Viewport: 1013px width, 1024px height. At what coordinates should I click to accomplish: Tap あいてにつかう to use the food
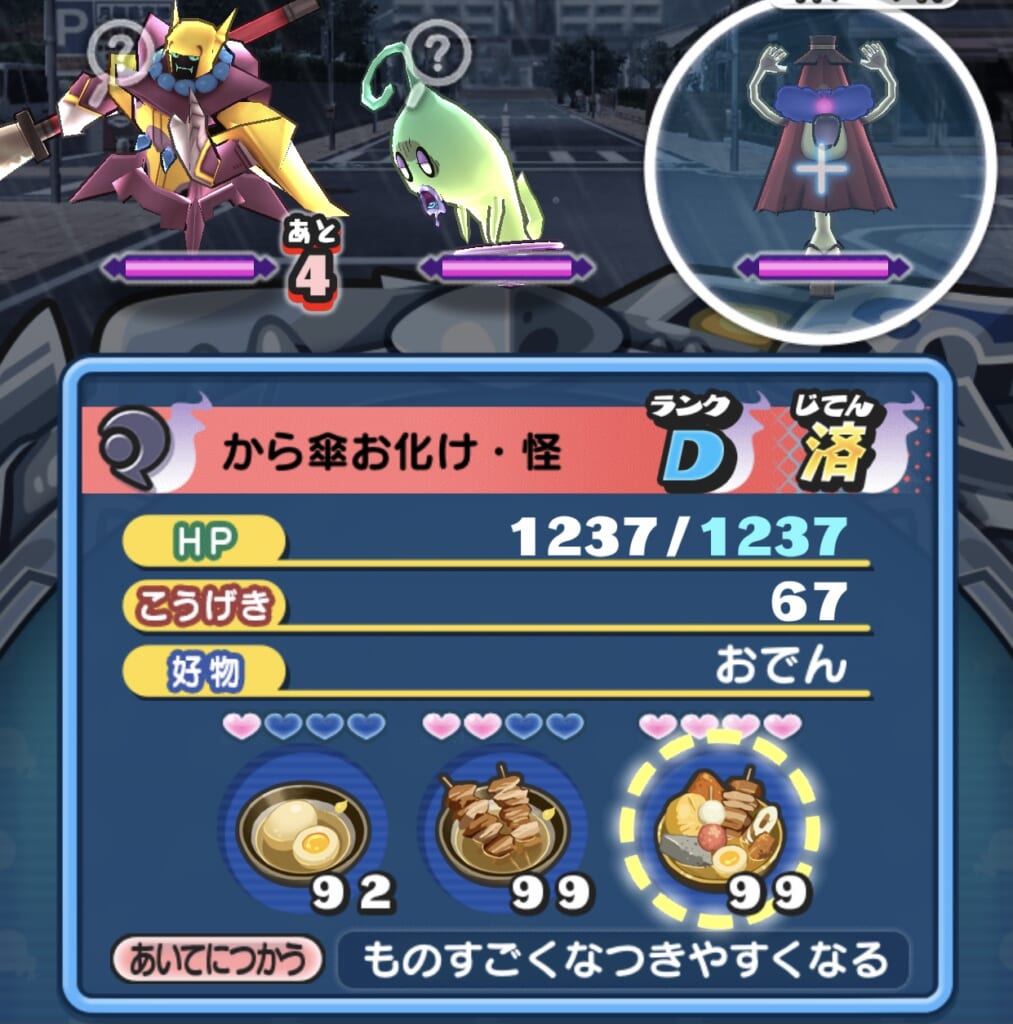pyautogui.click(x=218, y=960)
